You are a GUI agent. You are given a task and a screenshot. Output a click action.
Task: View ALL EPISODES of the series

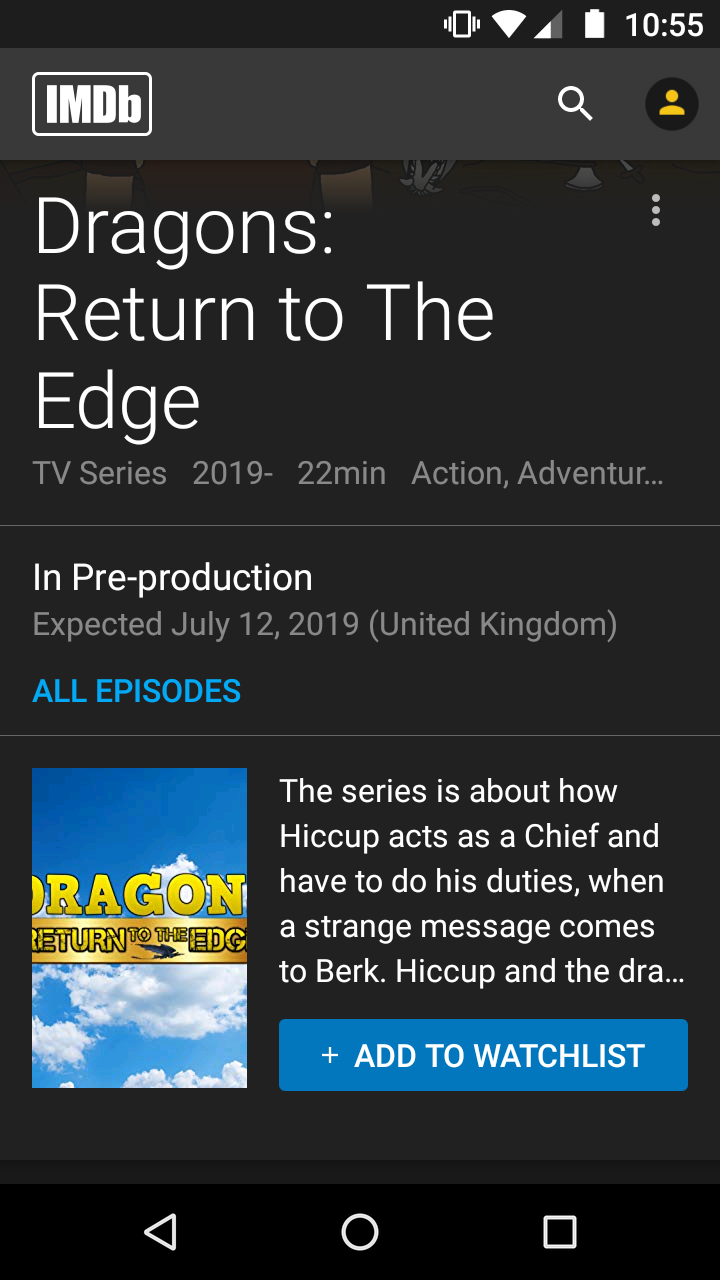coord(137,691)
